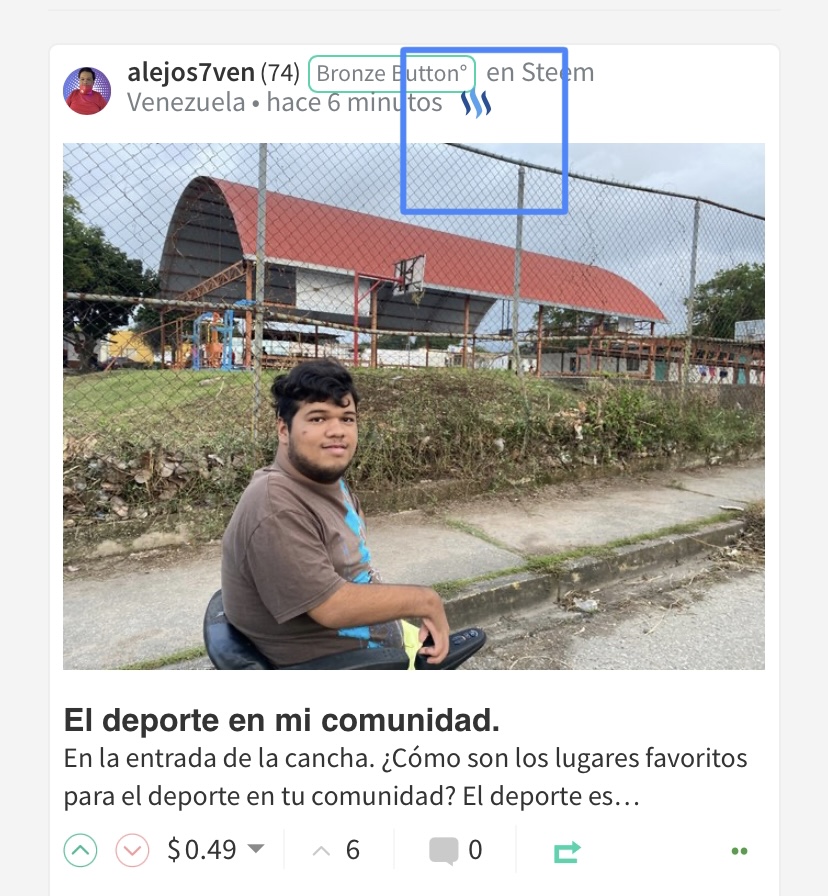Open the post's photo thumbnail

pos(414,406)
